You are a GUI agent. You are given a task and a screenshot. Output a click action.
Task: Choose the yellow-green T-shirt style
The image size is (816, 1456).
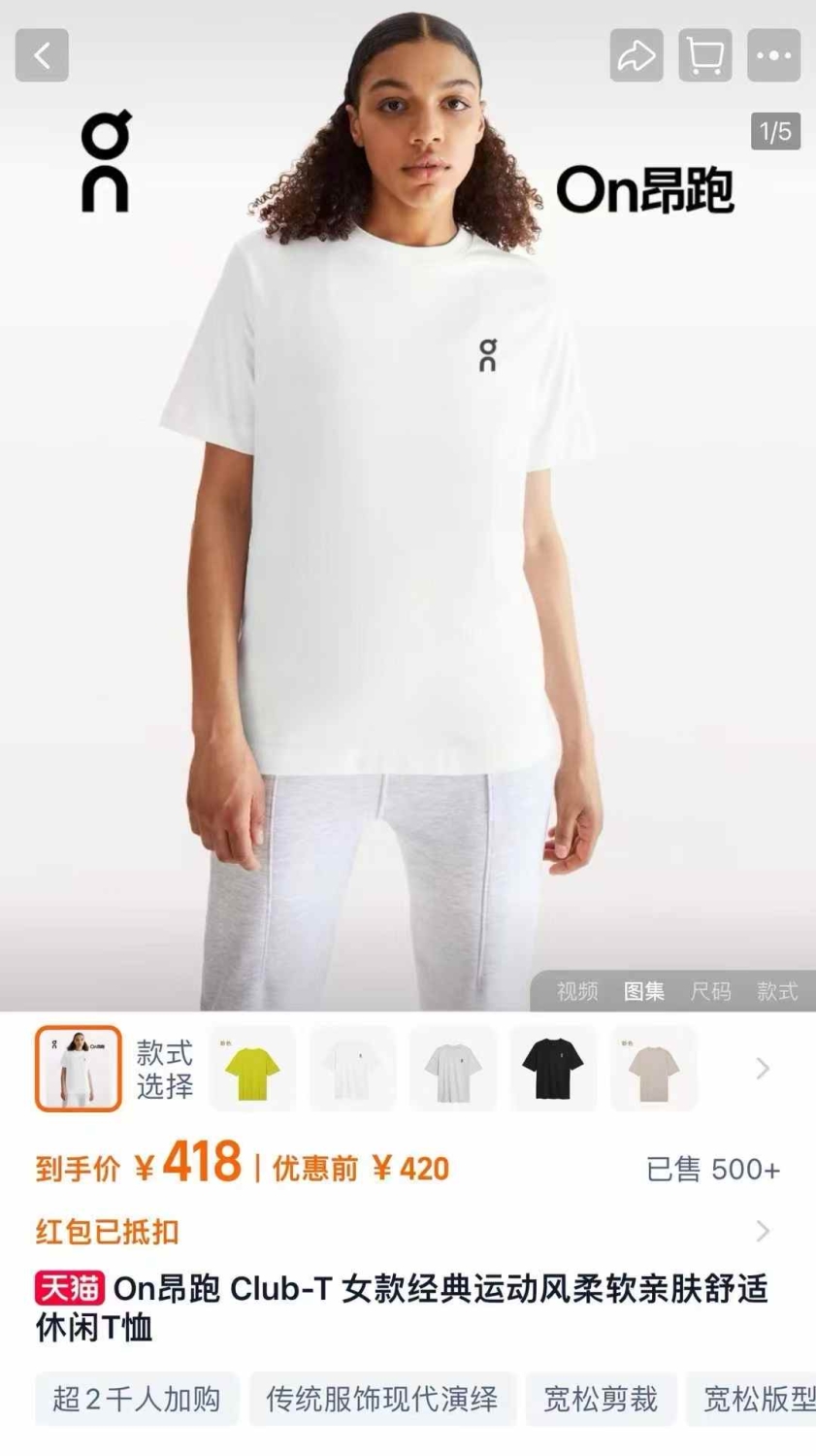tap(252, 1069)
